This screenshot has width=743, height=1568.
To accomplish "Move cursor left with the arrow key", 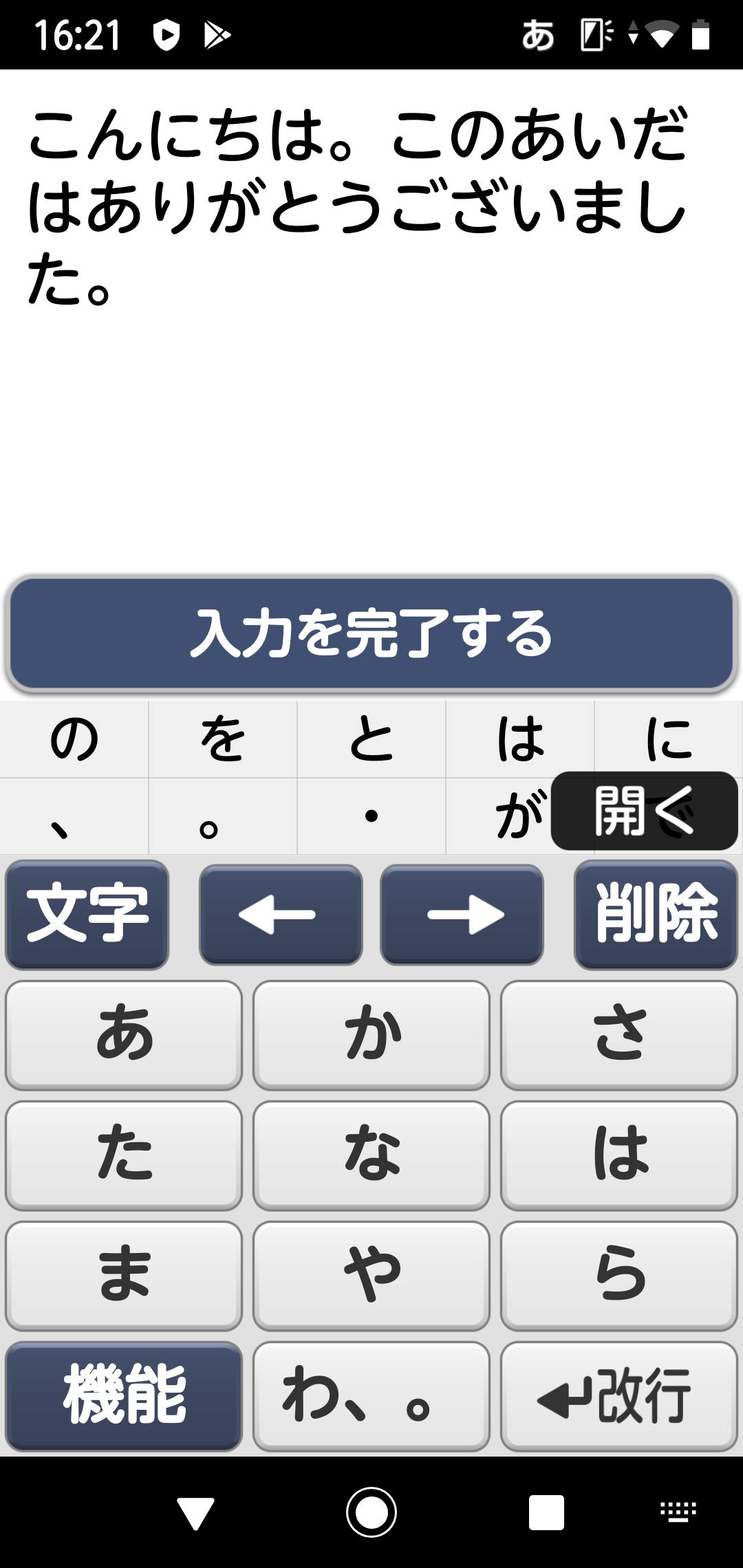I will click(280, 915).
